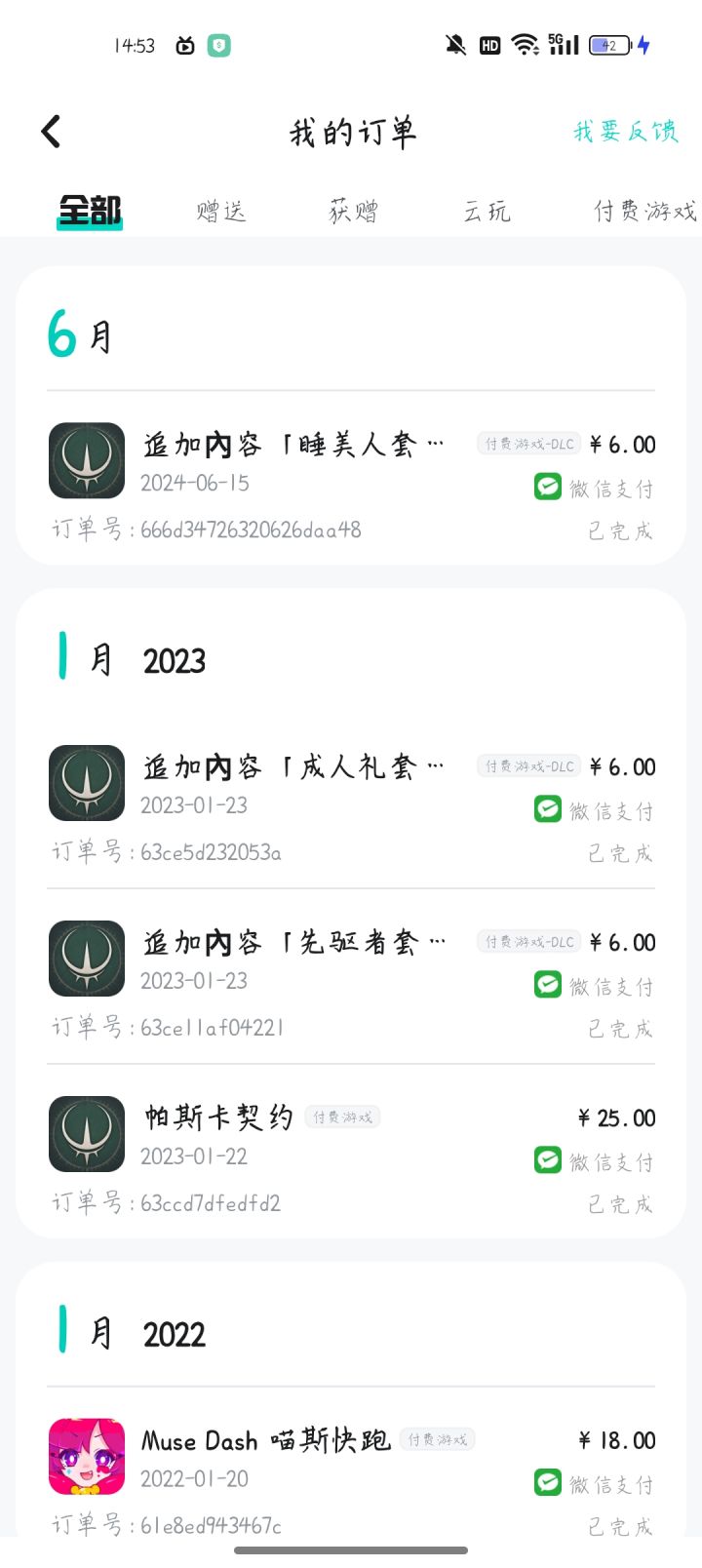This screenshot has height=1568, width=702.
Task: Go back from 我的订单 page
Action: [x=52, y=132]
